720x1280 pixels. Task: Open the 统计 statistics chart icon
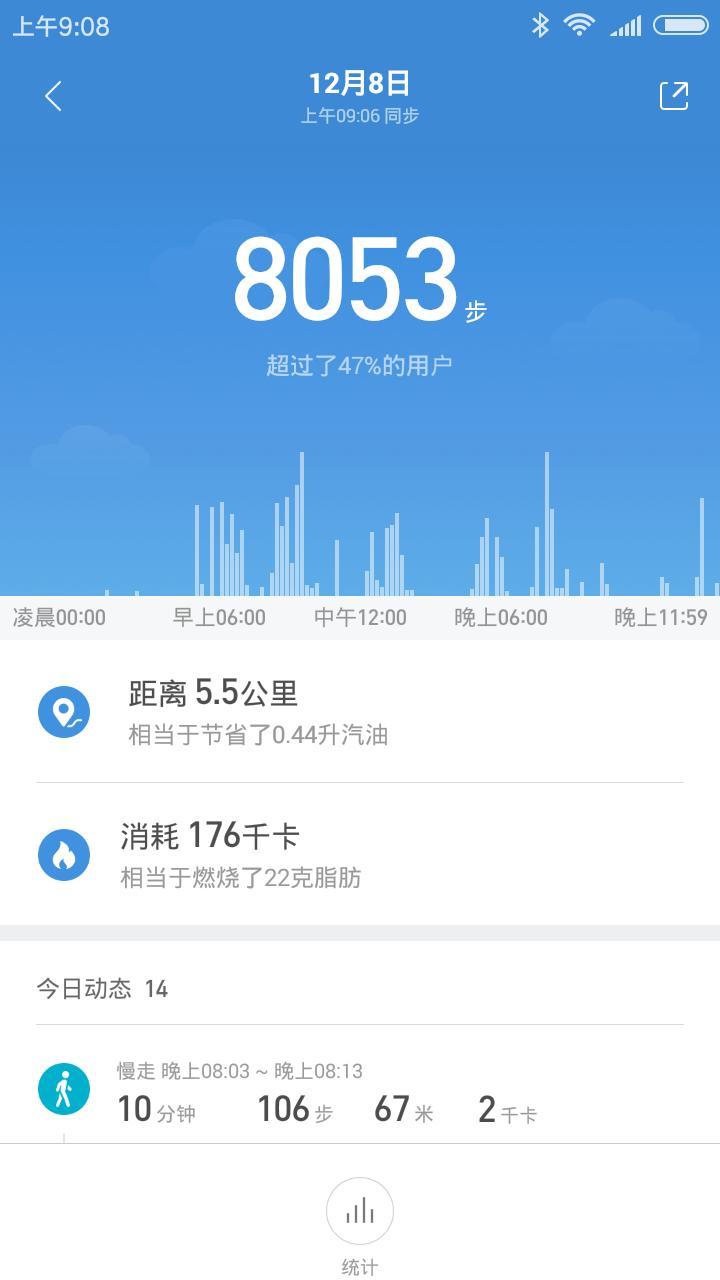360,1210
